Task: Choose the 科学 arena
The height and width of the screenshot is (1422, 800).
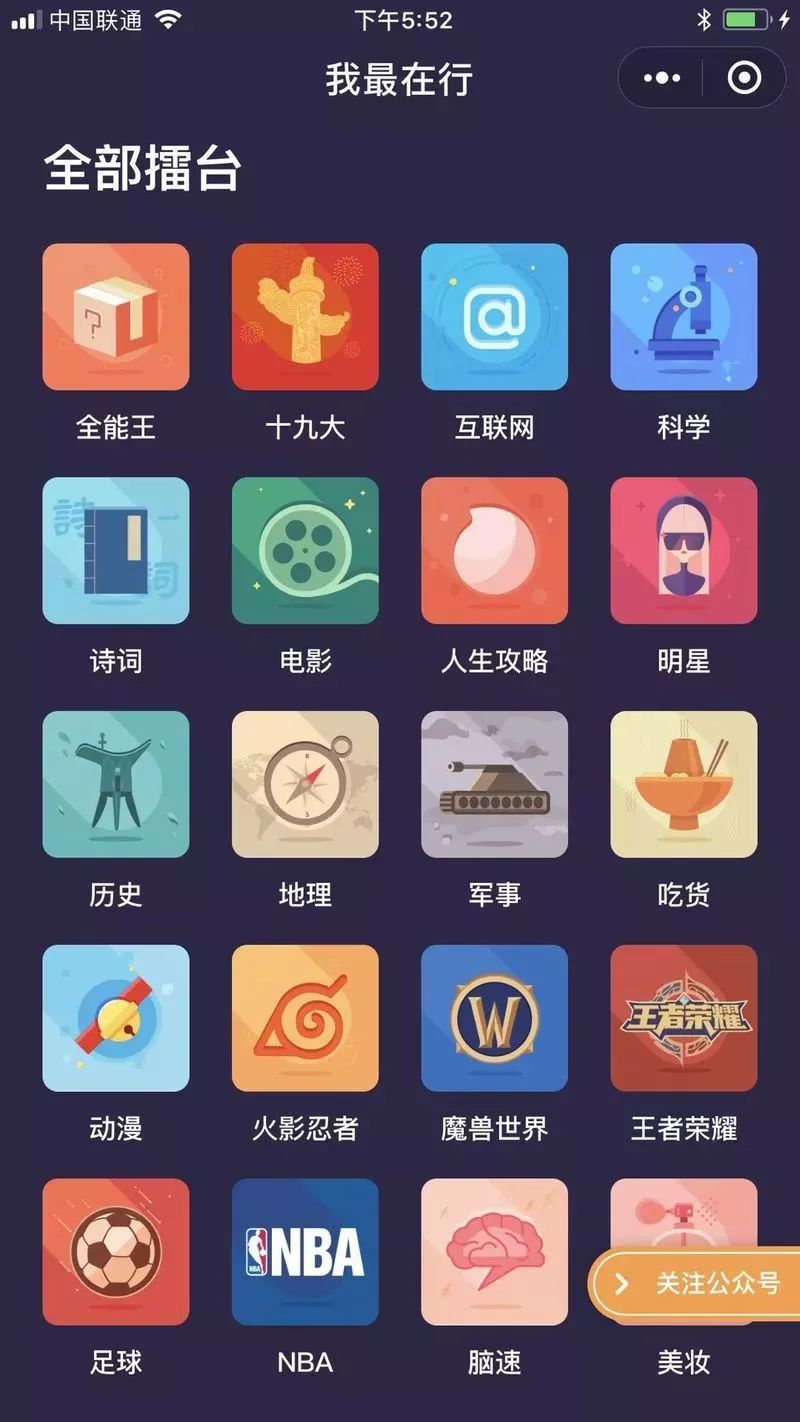Action: [684, 317]
